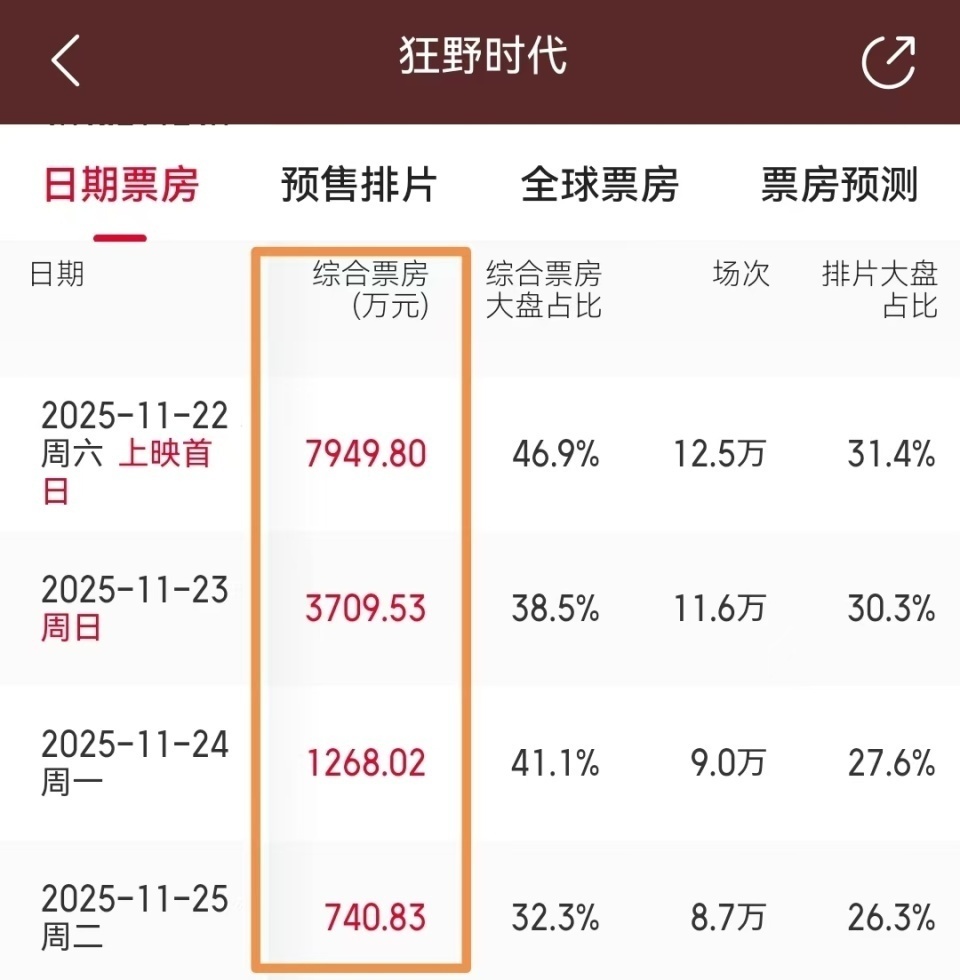Open the 全球票房 tab
Screen dimensions: 960x980
pos(602,186)
